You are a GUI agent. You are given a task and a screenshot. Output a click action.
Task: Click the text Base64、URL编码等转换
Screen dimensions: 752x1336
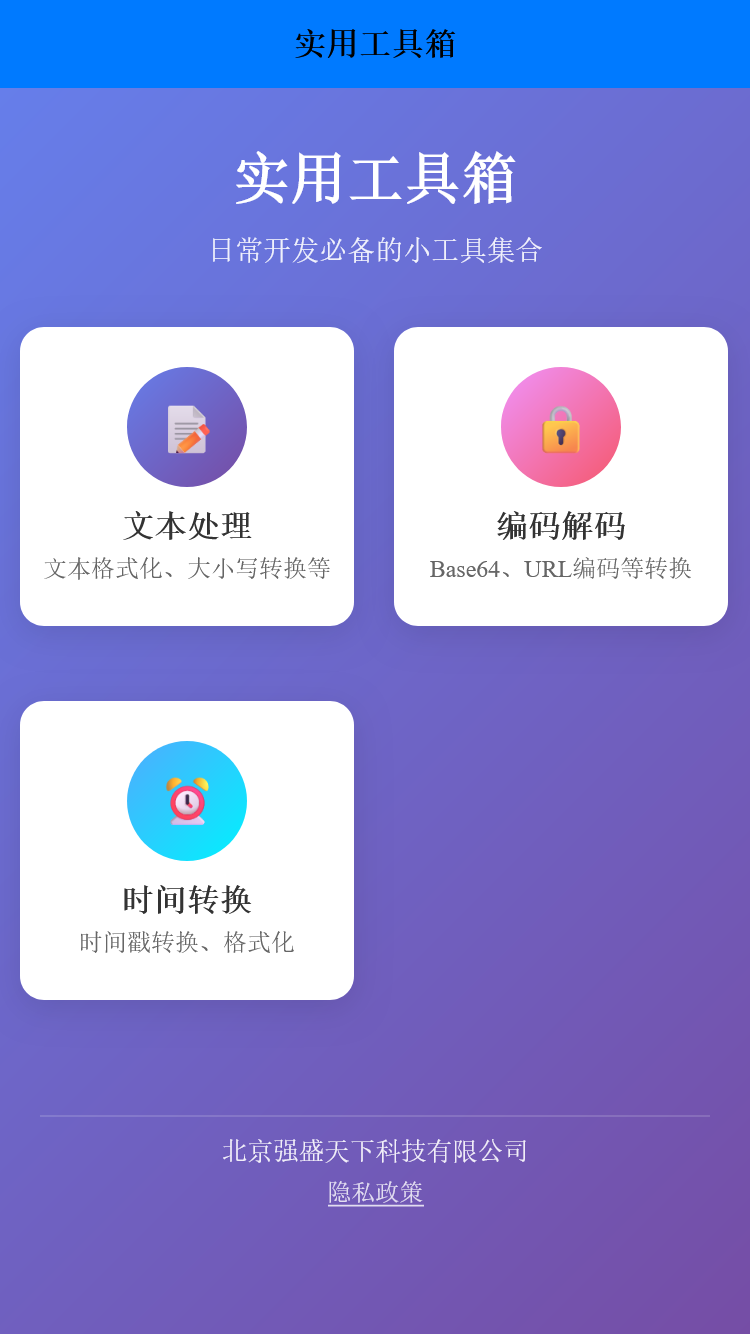[x=560, y=568]
